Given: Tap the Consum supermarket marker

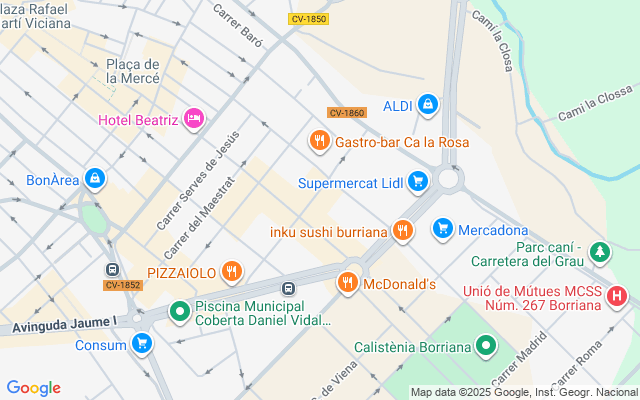Looking at the screenshot, I should pyautogui.click(x=142, y=344).
